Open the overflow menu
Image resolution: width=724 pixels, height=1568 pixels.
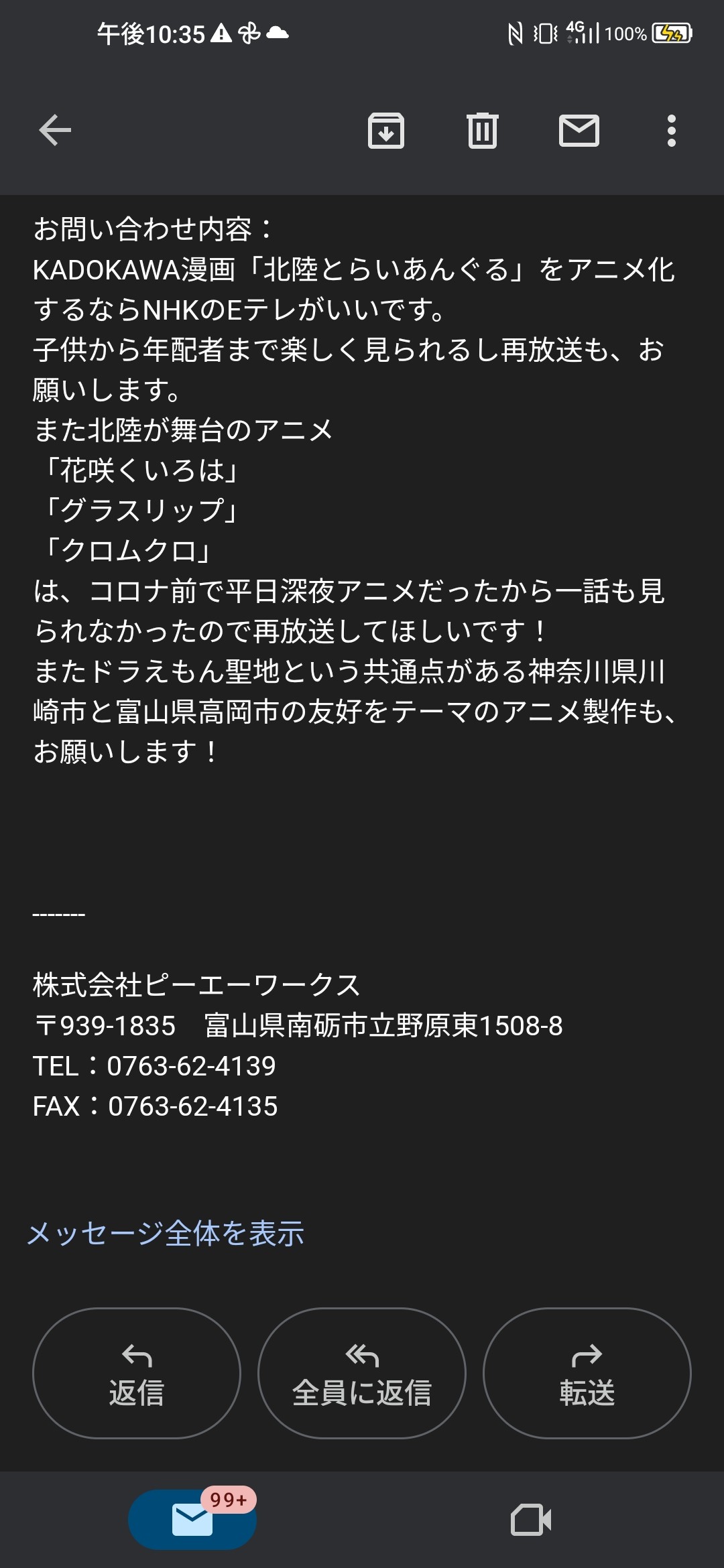click(671, 130)
